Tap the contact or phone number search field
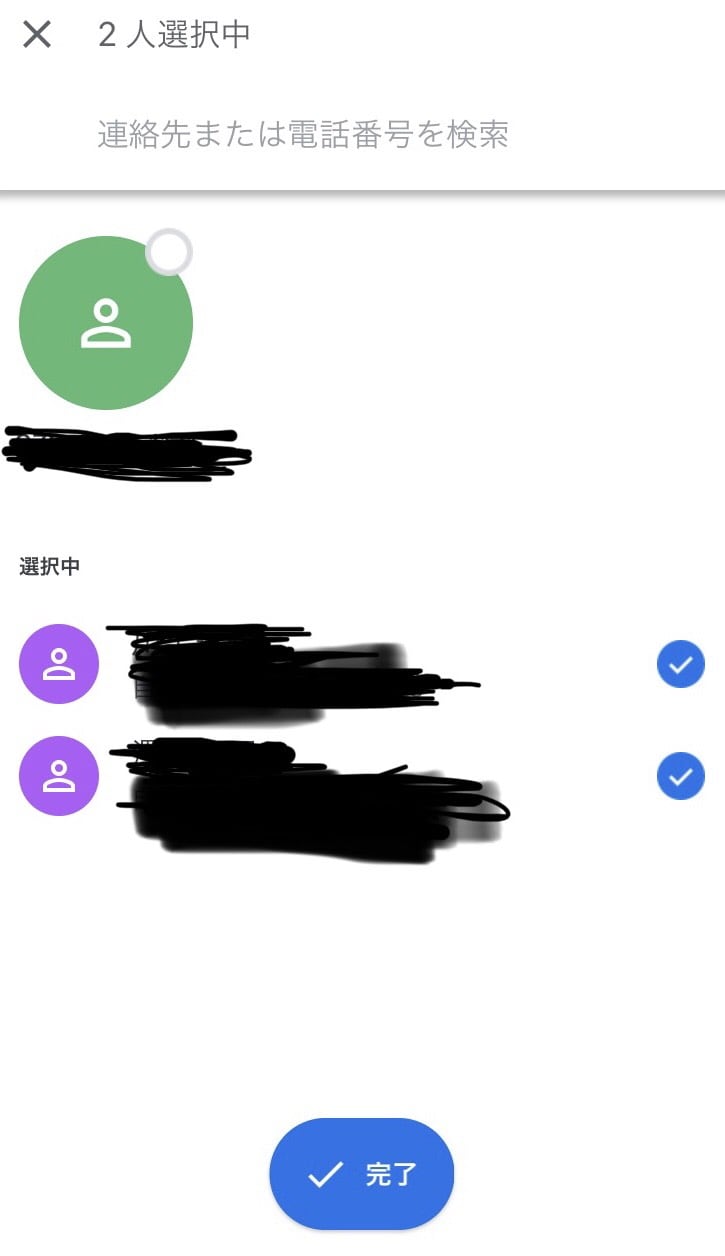 pyautogui.click(x=362, y=134)
